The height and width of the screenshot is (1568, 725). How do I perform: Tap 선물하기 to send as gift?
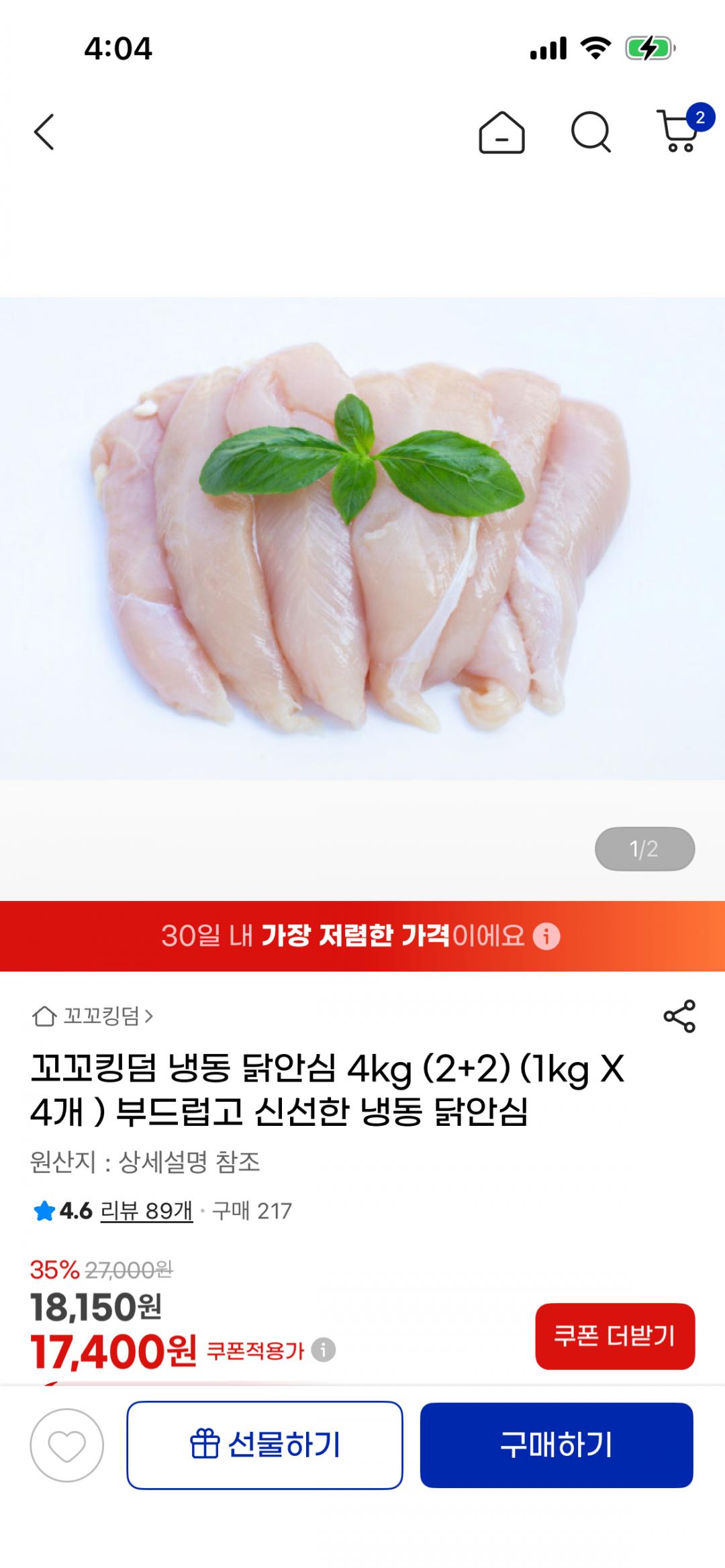click(x=264, y=1445)
